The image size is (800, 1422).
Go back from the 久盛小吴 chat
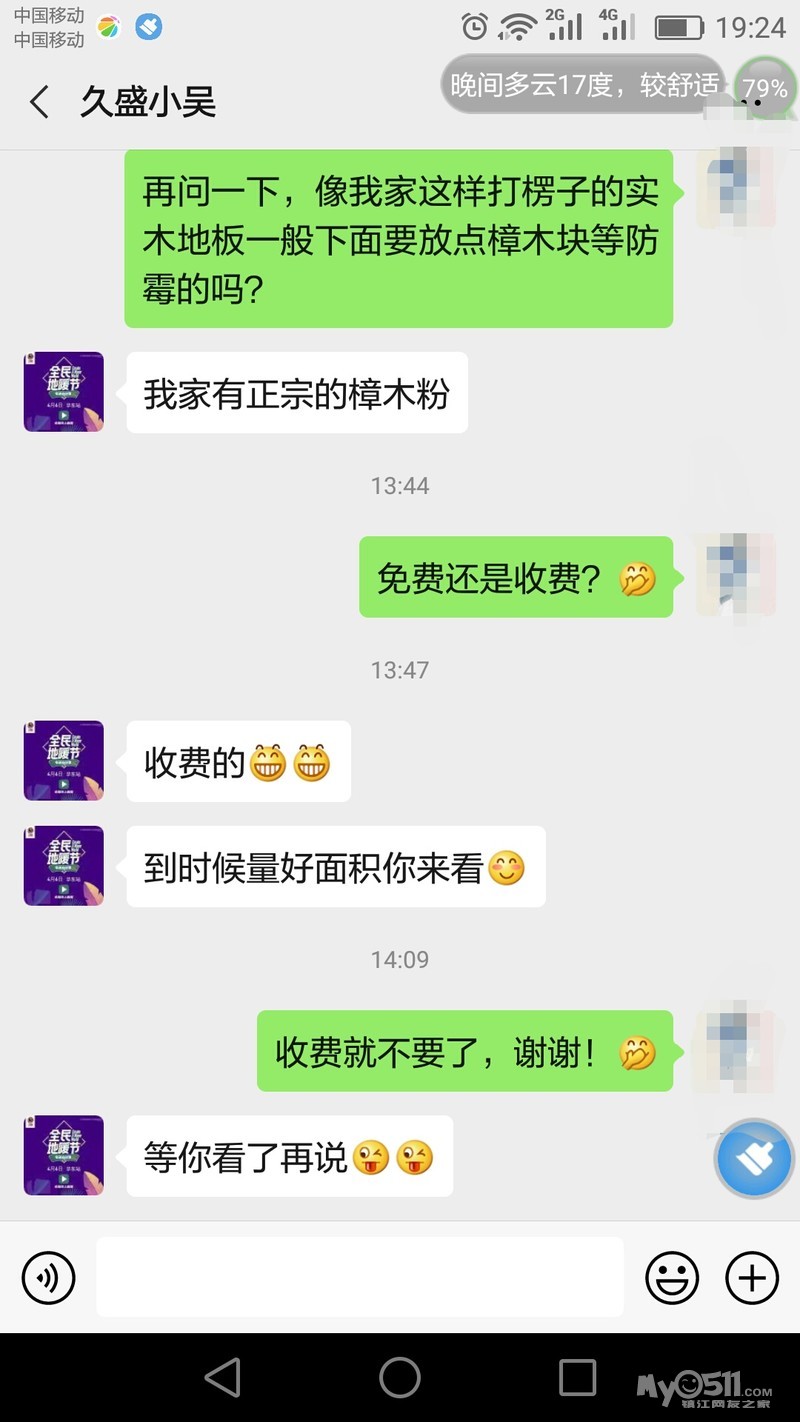pos(40,102)
